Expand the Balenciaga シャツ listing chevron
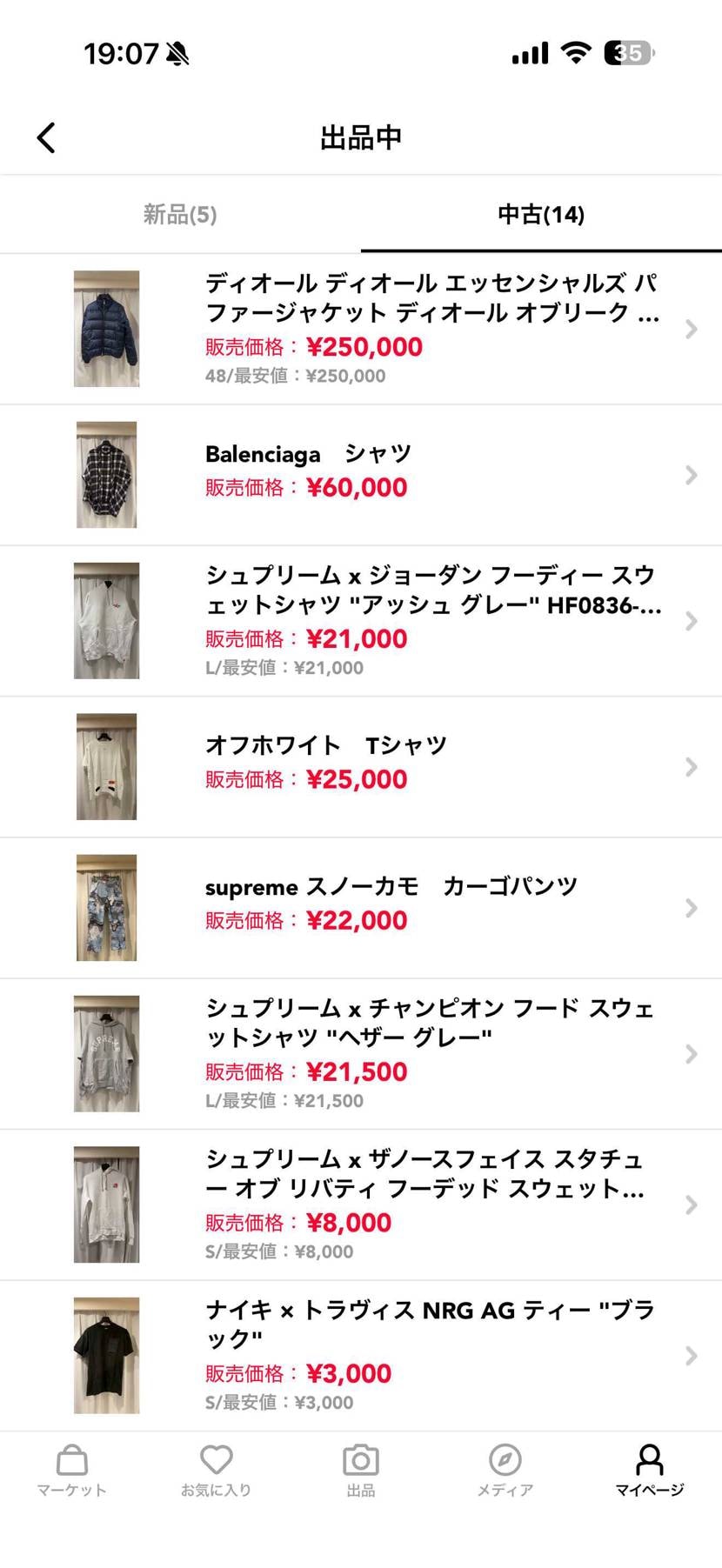The height and width of the screenshot is (1568, 722). click(691, 476)
